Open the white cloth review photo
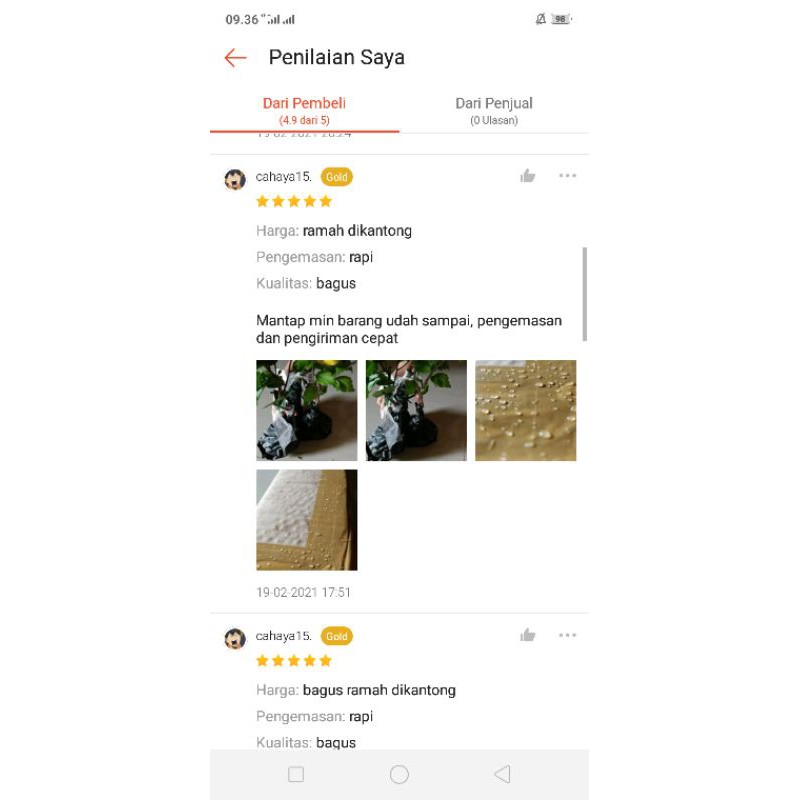This screenshot has width=800, height=800. tap(306, 520)
